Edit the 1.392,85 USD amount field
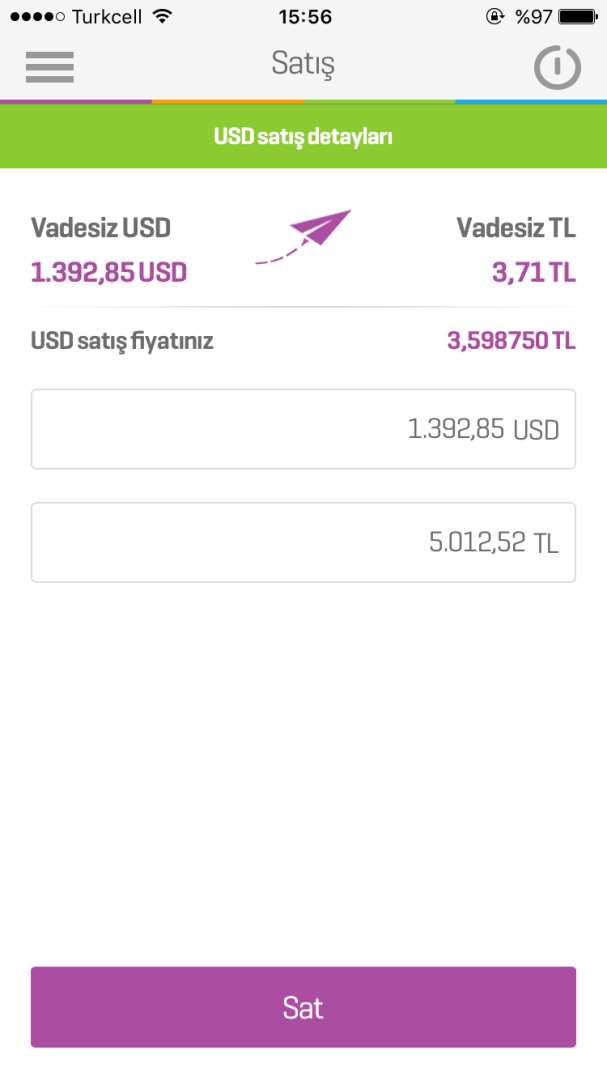The image size is (607, 1080). [x=303, y=429]
